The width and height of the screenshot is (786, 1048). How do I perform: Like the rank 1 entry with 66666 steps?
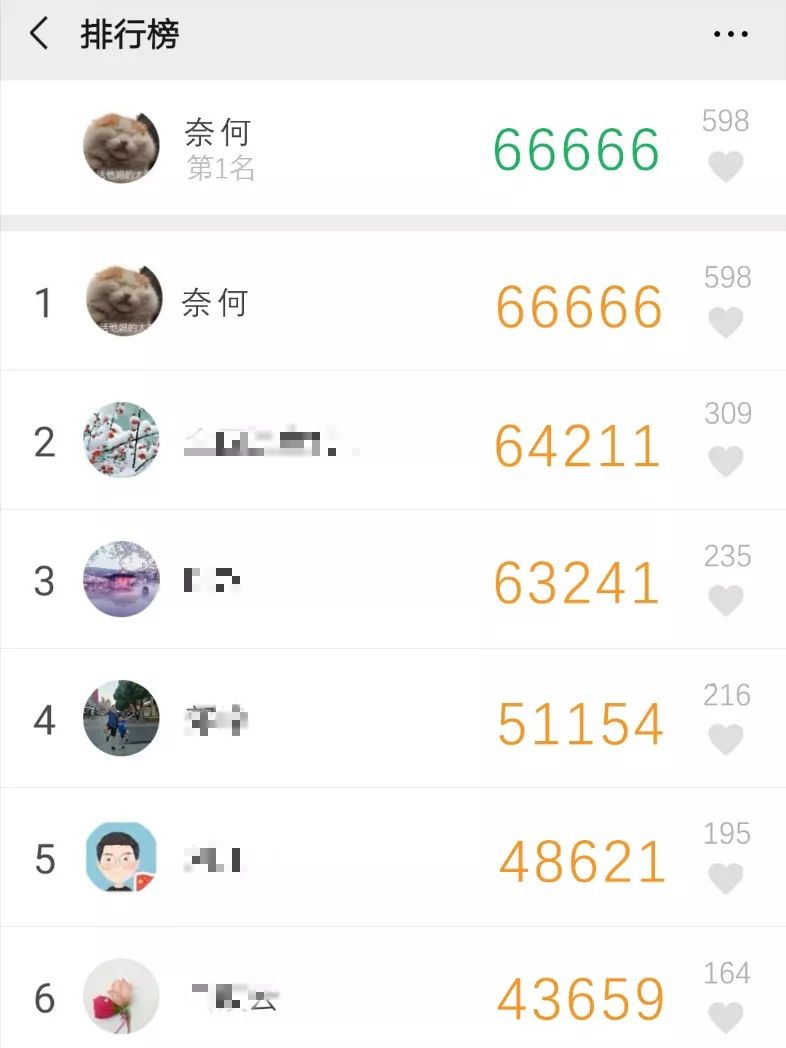(x=726, y=322)
